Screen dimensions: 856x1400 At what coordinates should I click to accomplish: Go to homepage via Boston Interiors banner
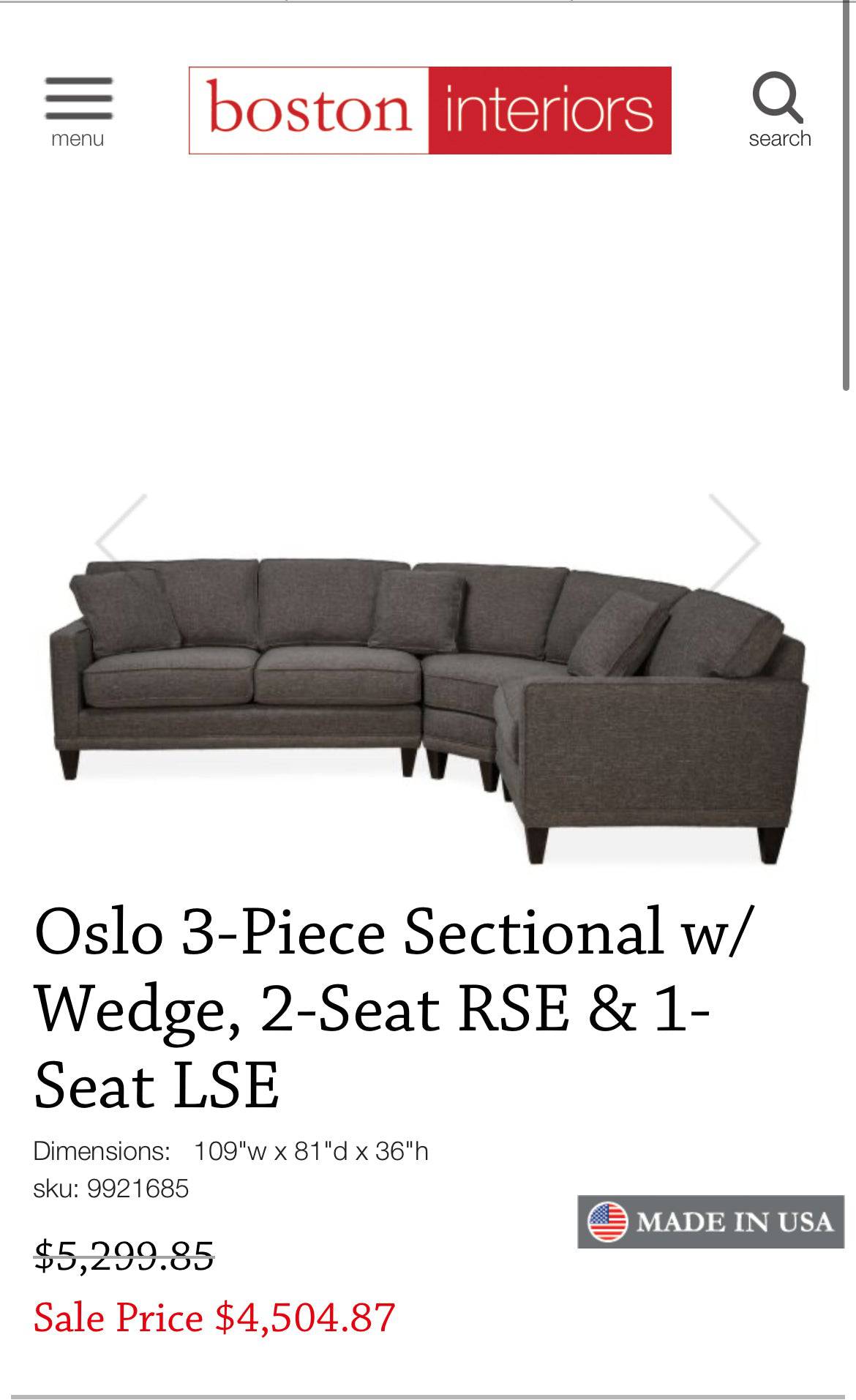(x=429, y=110)
